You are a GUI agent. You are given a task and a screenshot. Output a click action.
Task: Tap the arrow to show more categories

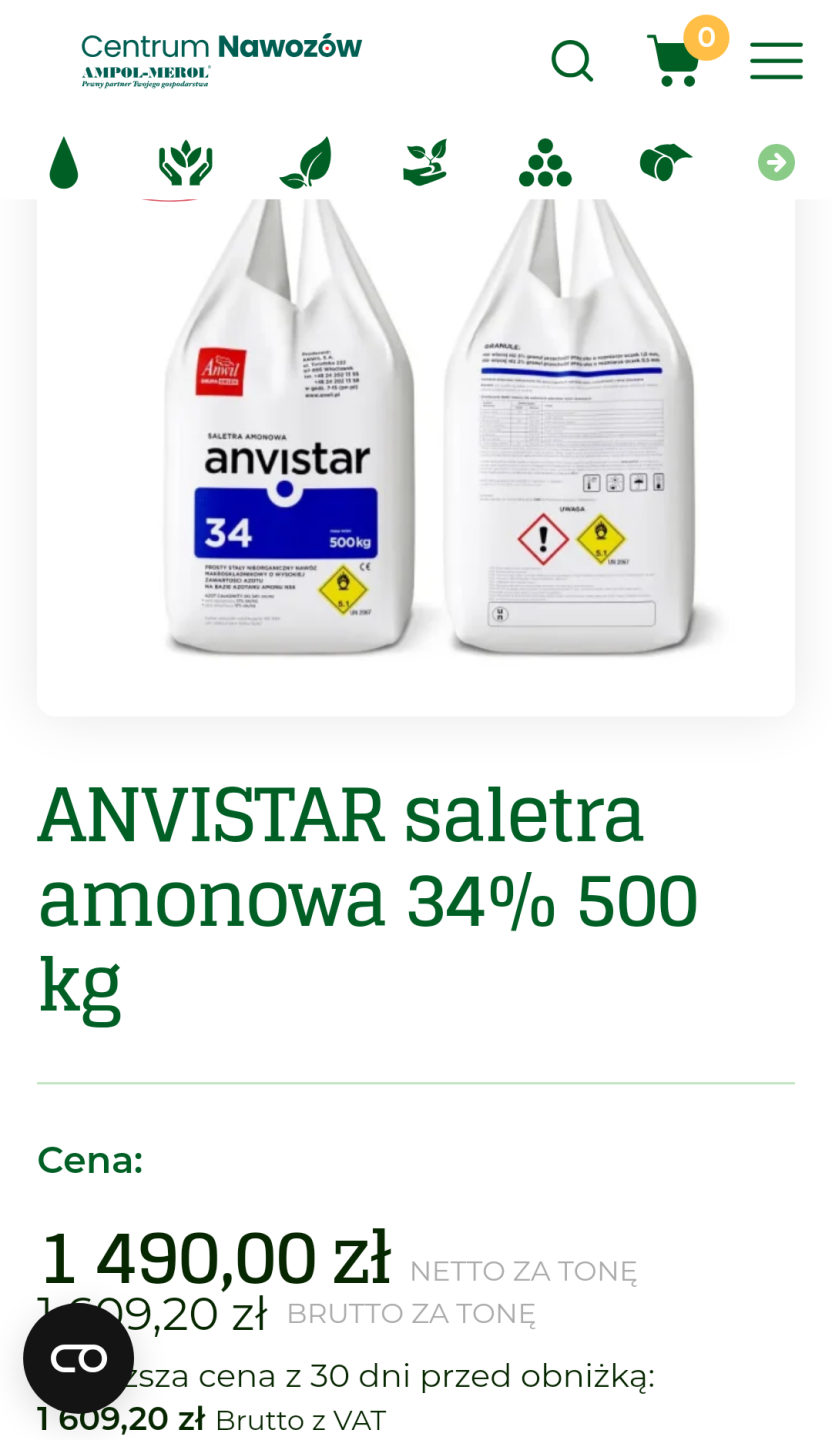click(776, 162)
